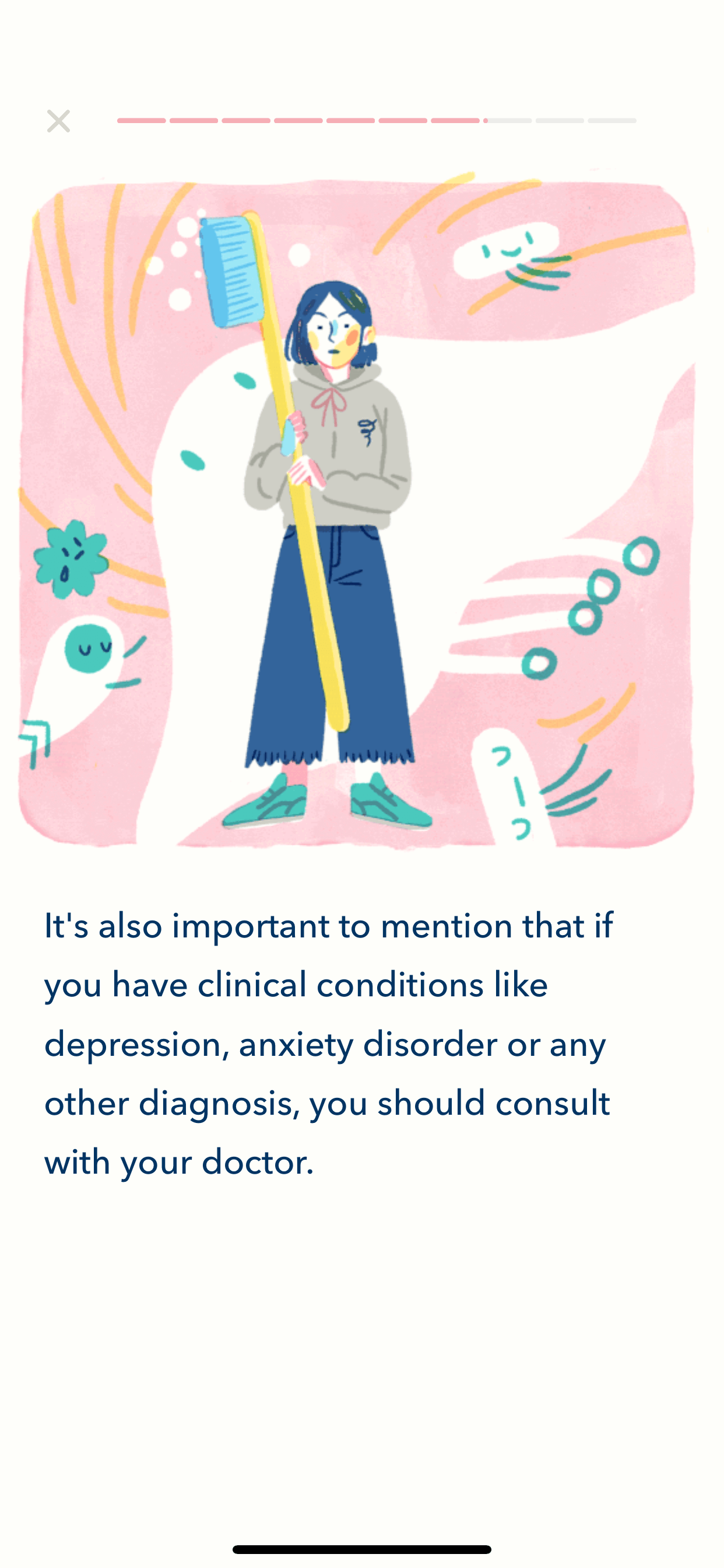Close the story with the X icon
The width and height of the screenshot is (724, 1568).
[x=58, y=121]
